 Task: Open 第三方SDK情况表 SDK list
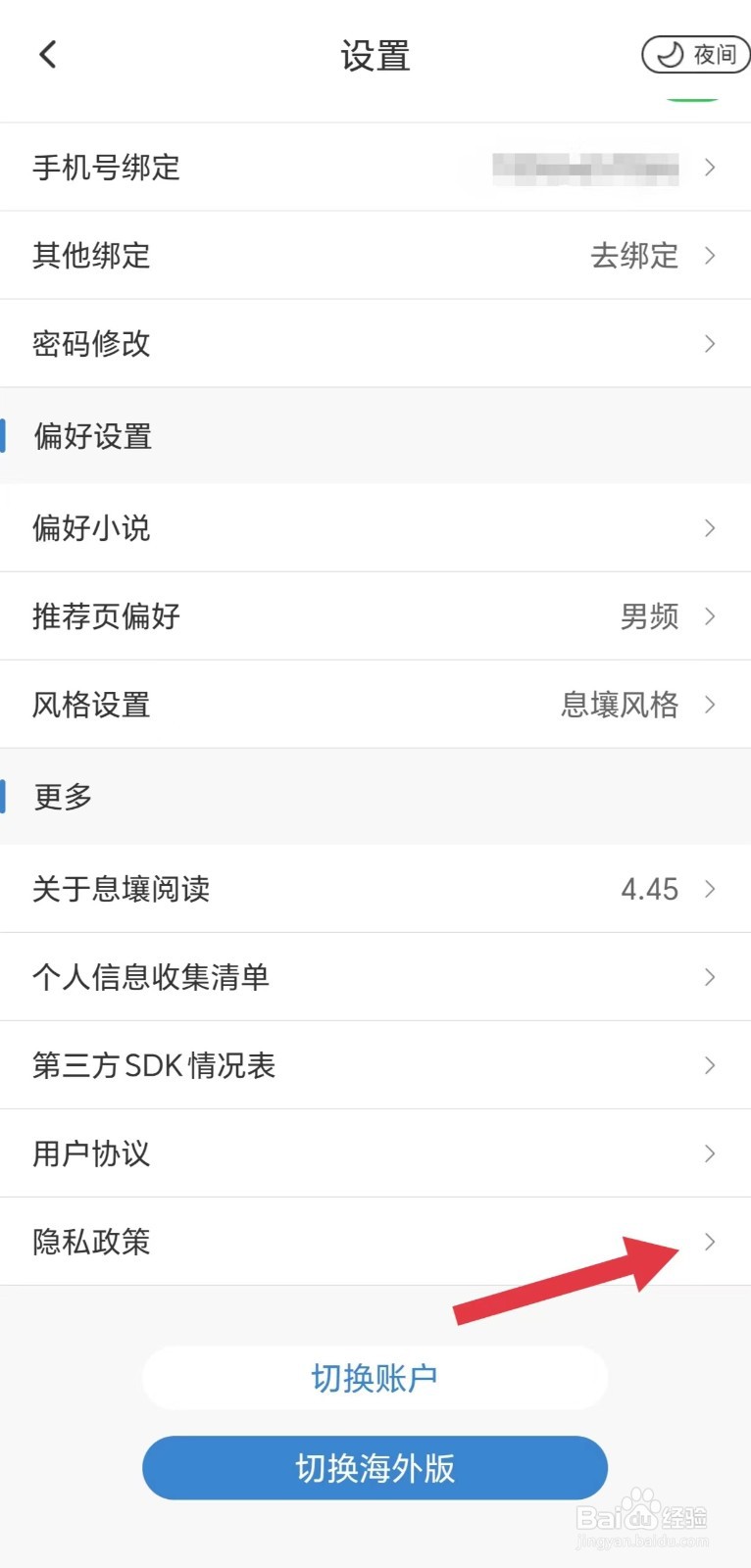point(375,1065)
